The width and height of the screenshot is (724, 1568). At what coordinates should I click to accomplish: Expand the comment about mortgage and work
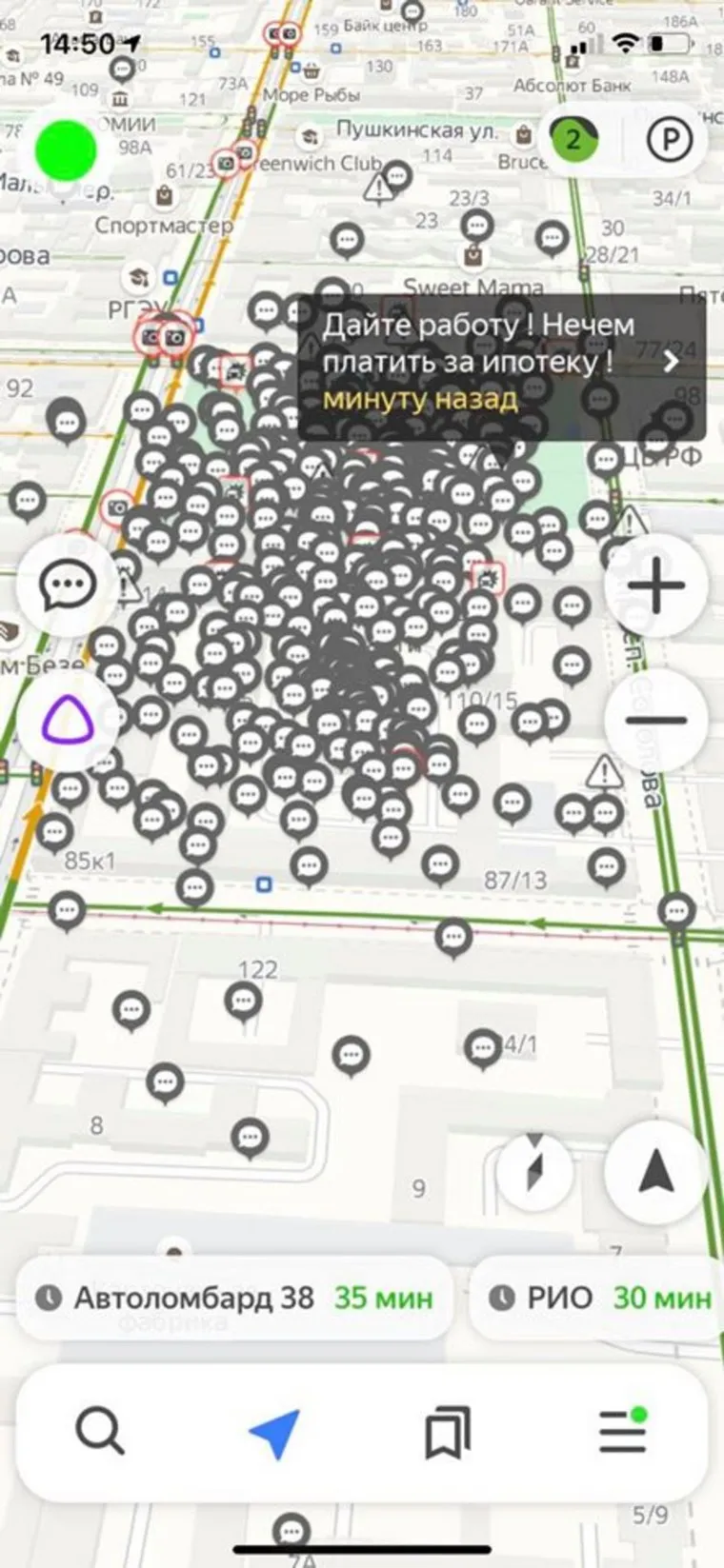click(x=502, y=362)
